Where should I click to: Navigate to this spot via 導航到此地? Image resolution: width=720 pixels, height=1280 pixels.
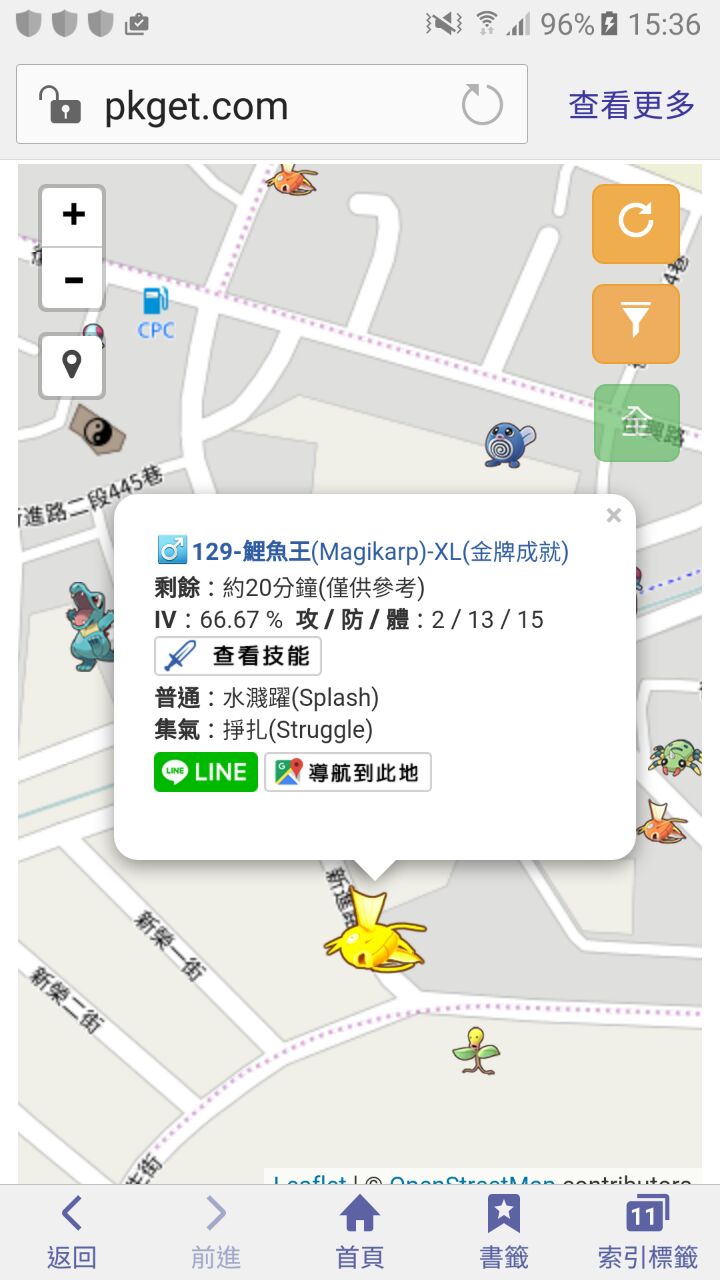(348, 772)
